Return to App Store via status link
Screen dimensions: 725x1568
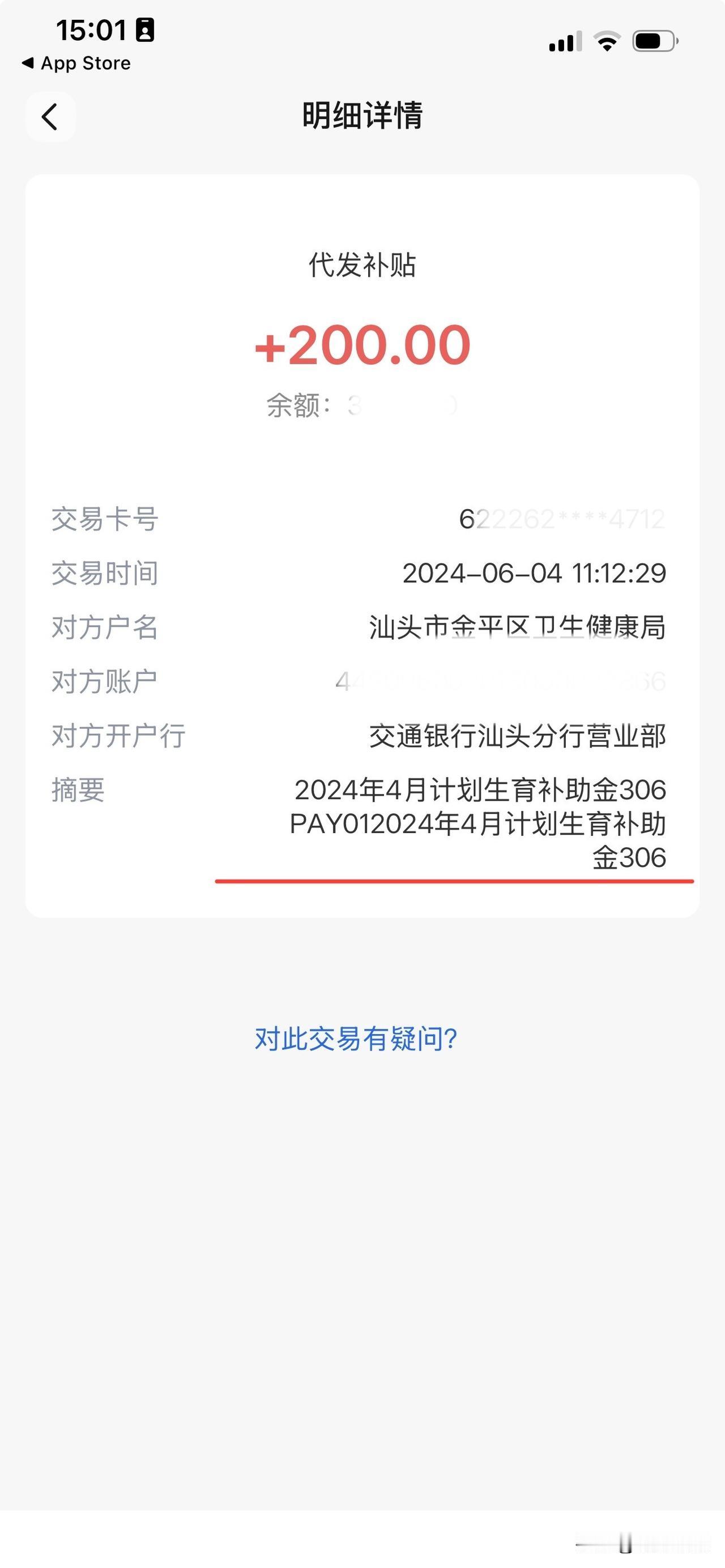pos(78,63)
